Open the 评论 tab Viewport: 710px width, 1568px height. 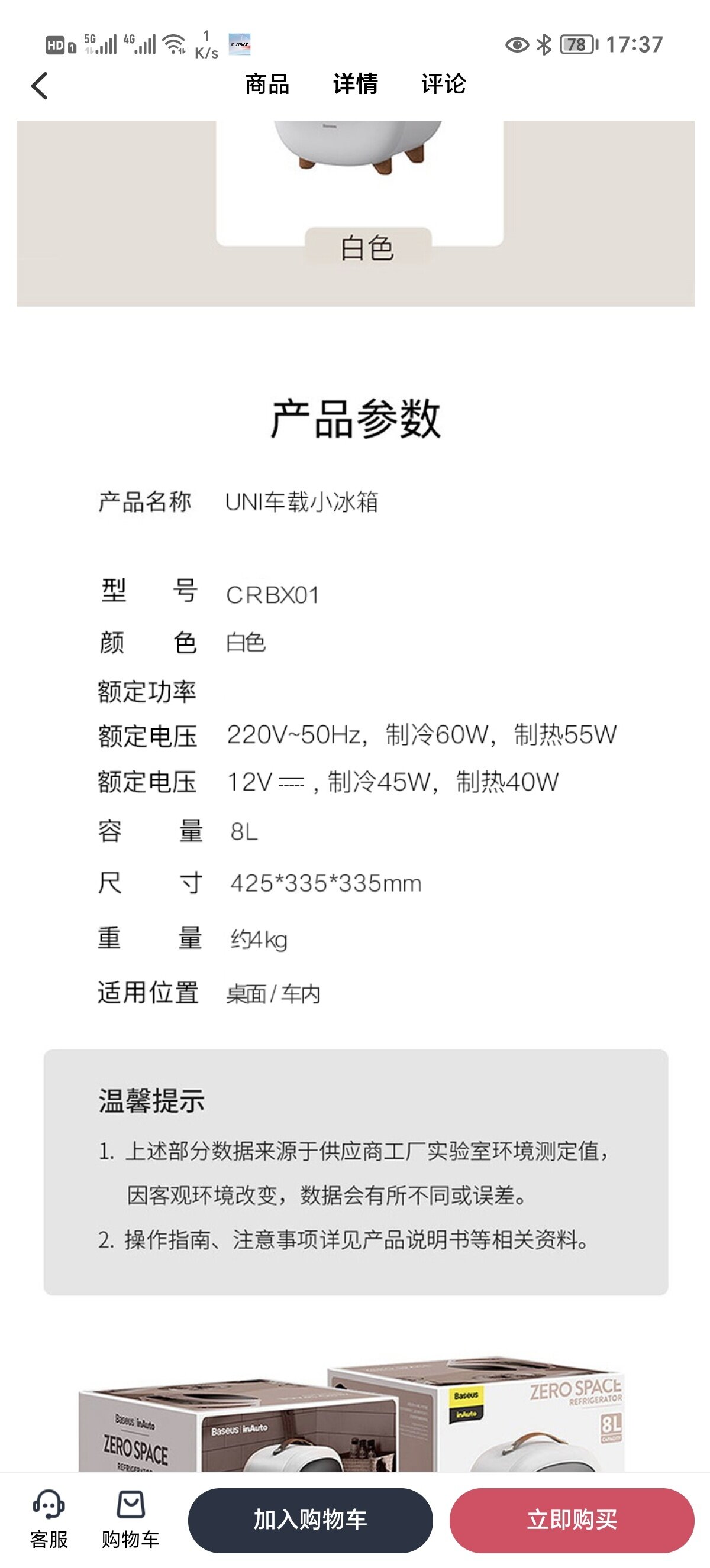pos(443,84)
